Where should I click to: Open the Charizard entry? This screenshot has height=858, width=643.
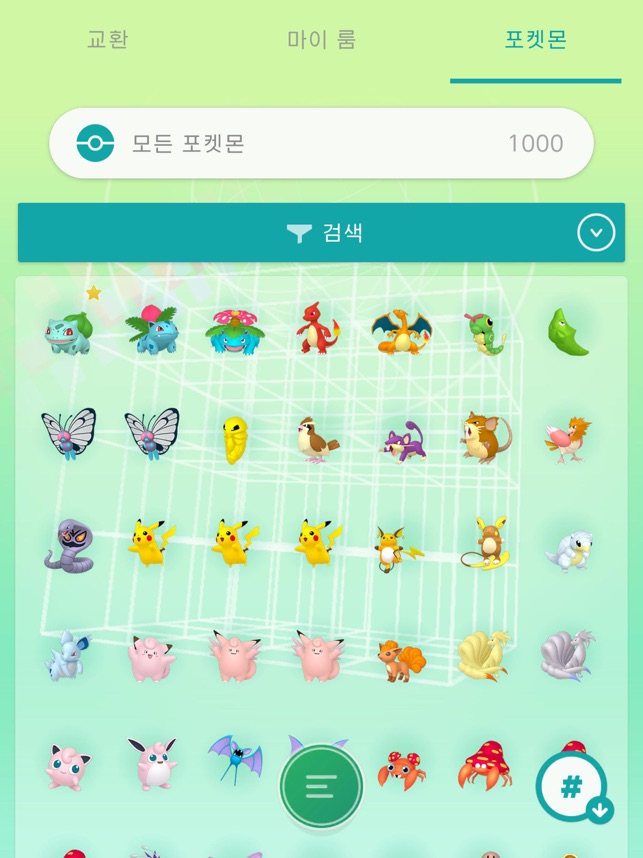401,330
